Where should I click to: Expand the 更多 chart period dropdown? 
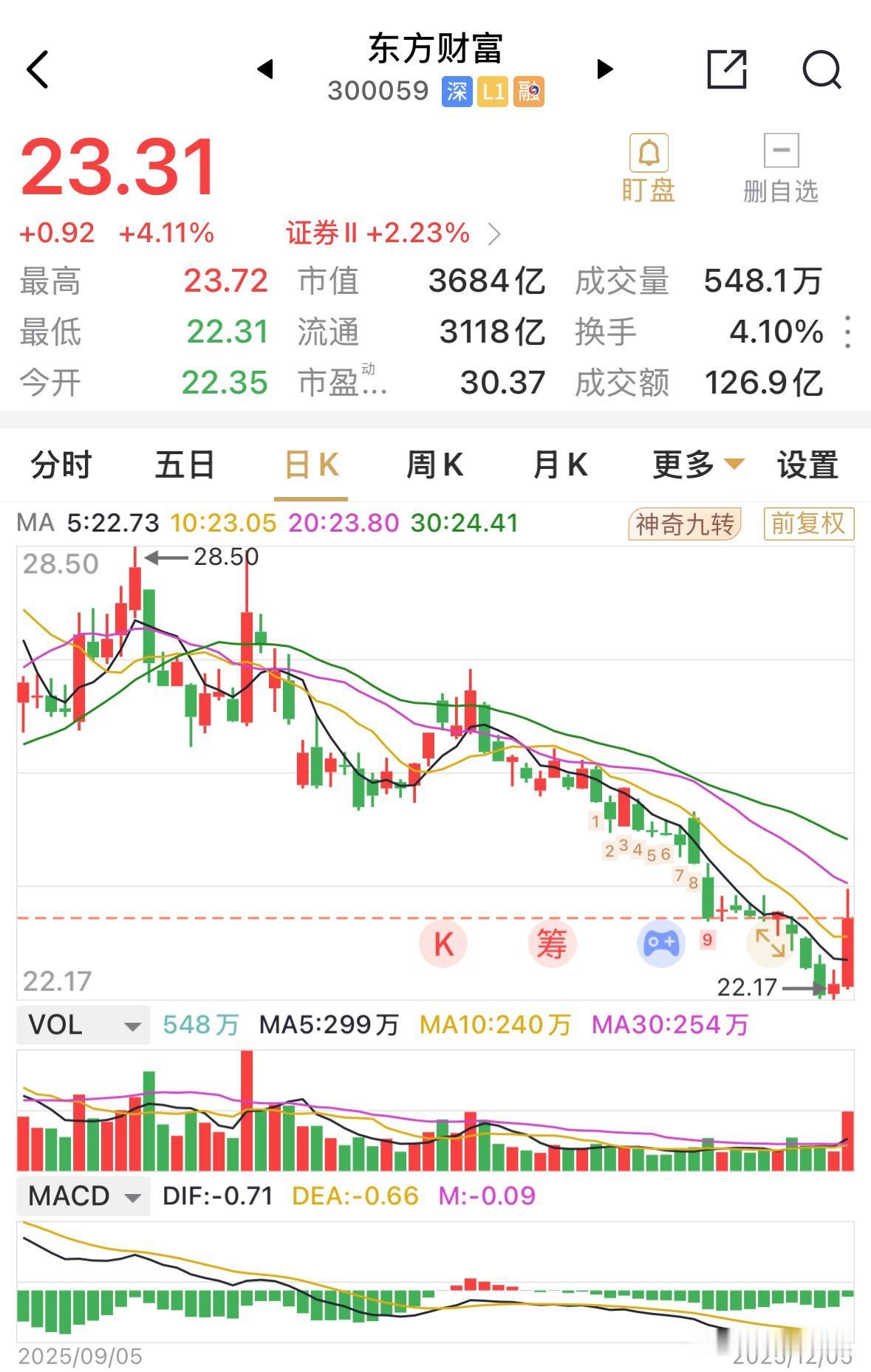point(698,465)
